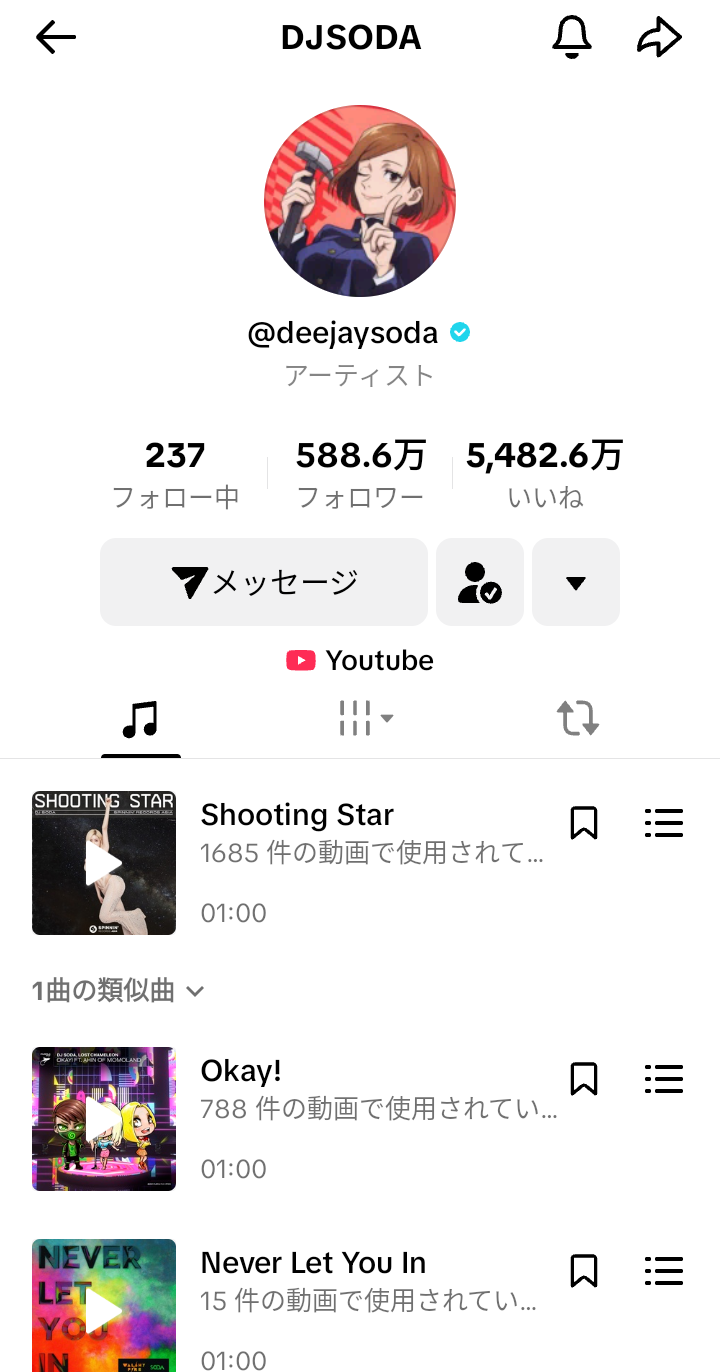The width and height of the screenshot is (720, 1372).
Task: Expand 1曲の類似曲 similar songs
Action: 118,991
